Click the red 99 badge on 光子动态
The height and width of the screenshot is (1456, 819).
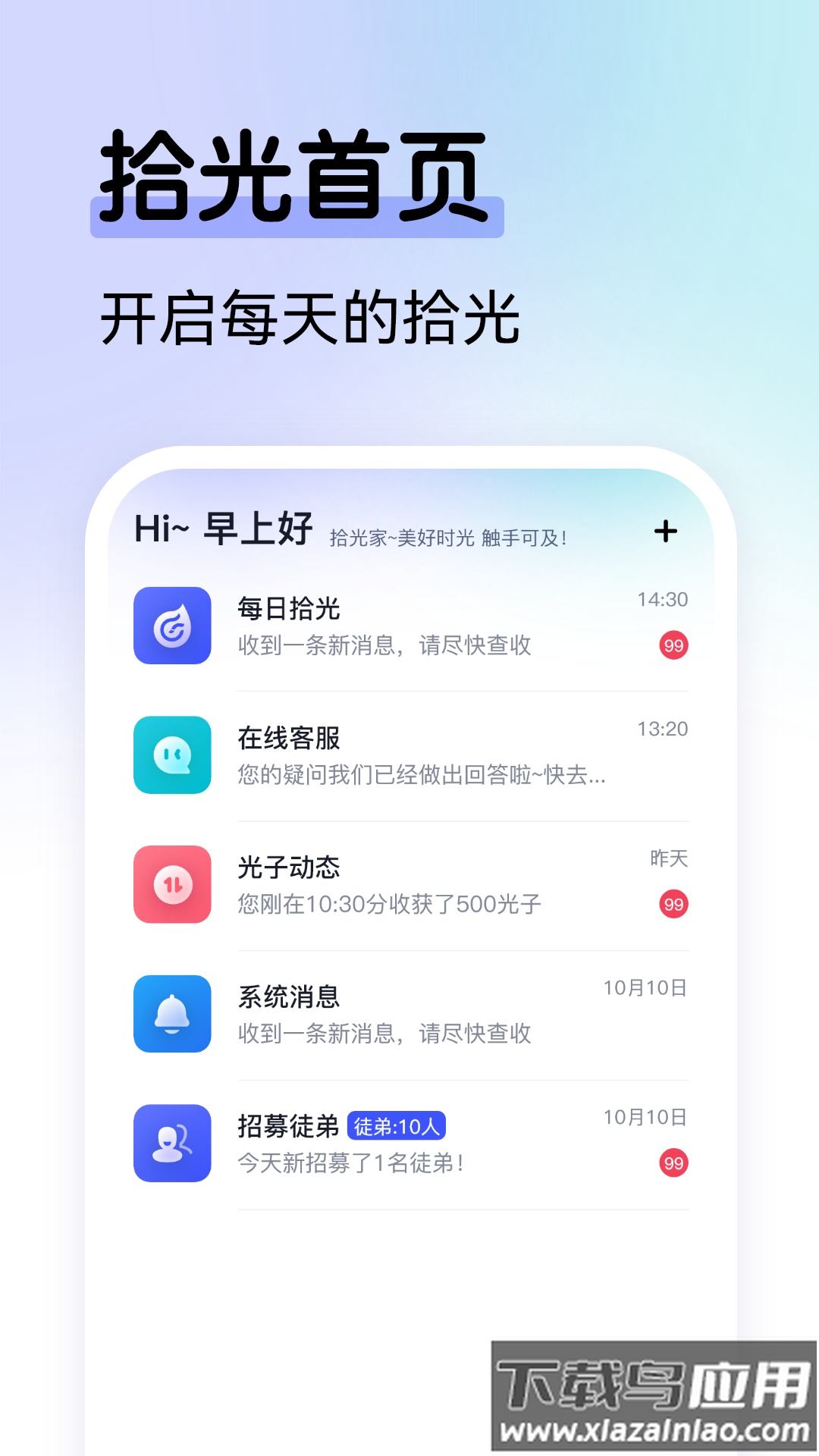673,905
